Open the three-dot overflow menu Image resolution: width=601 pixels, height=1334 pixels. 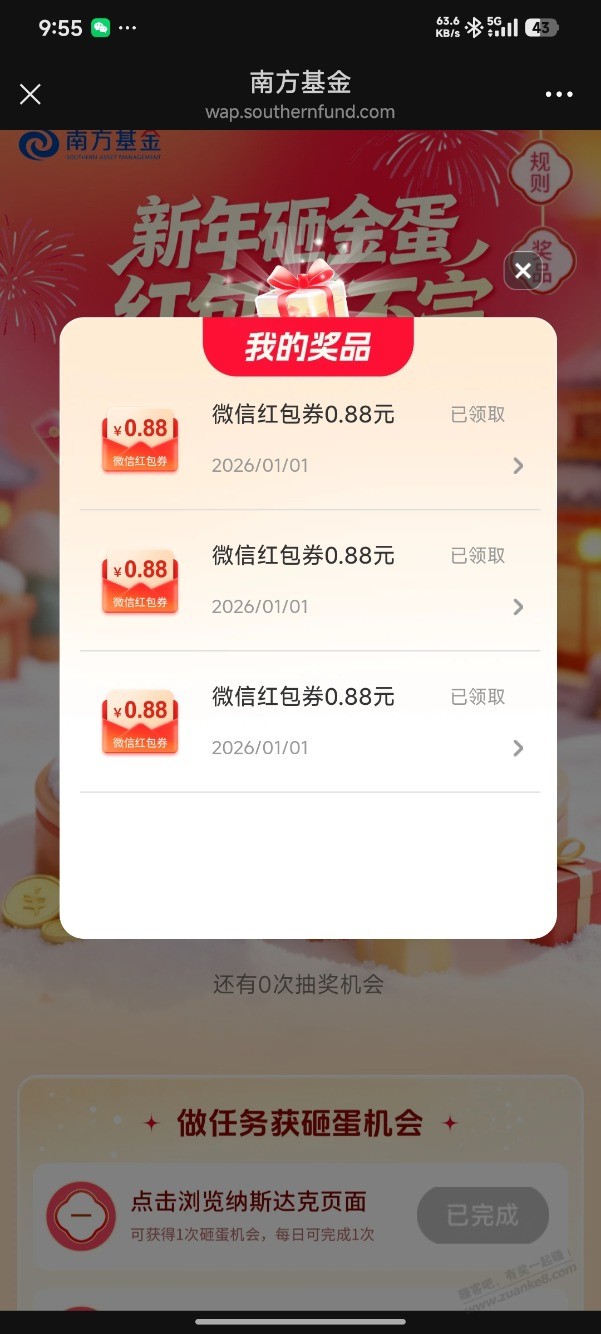pyautogui.click(x=560, y=94)
